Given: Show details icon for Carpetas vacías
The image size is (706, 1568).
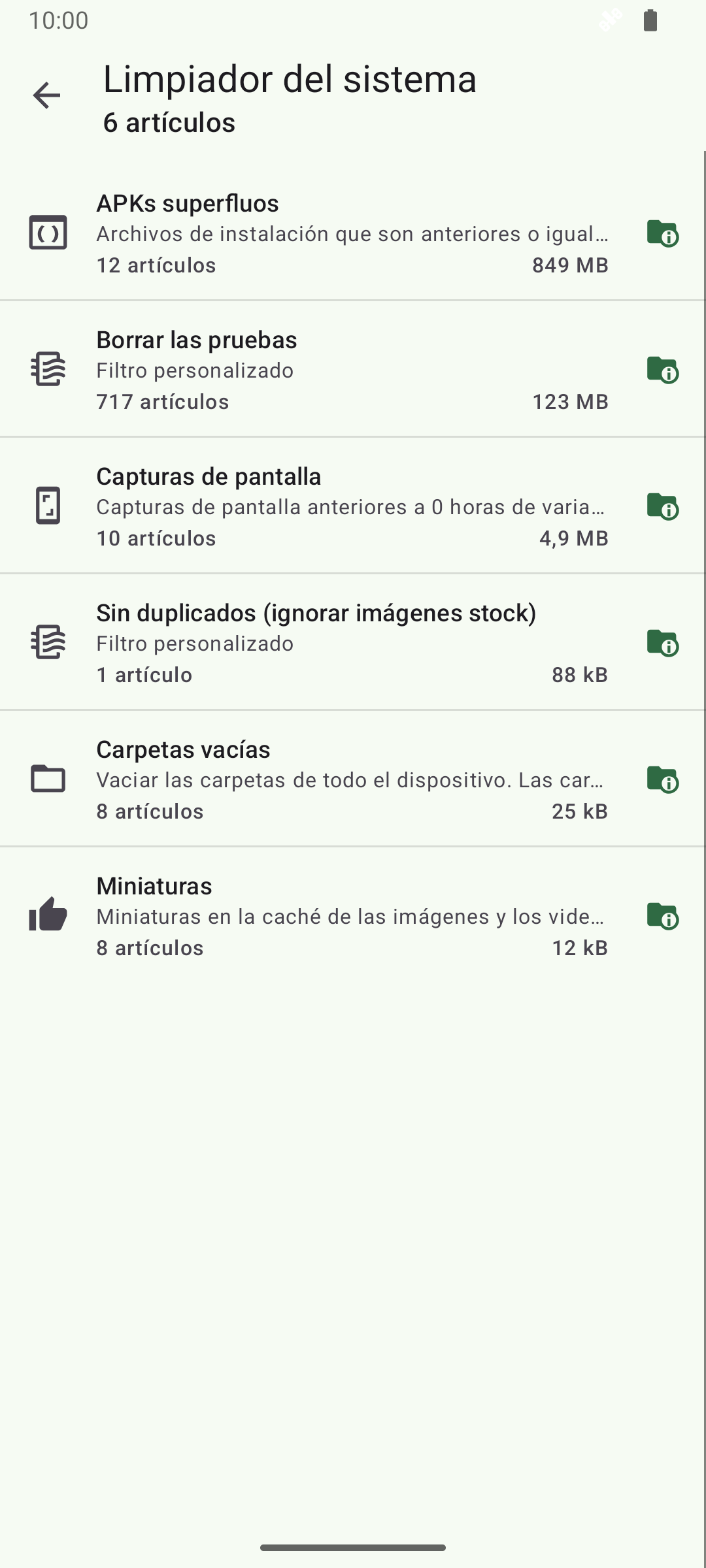Looking at the screenshot, I should pos(662,779).
